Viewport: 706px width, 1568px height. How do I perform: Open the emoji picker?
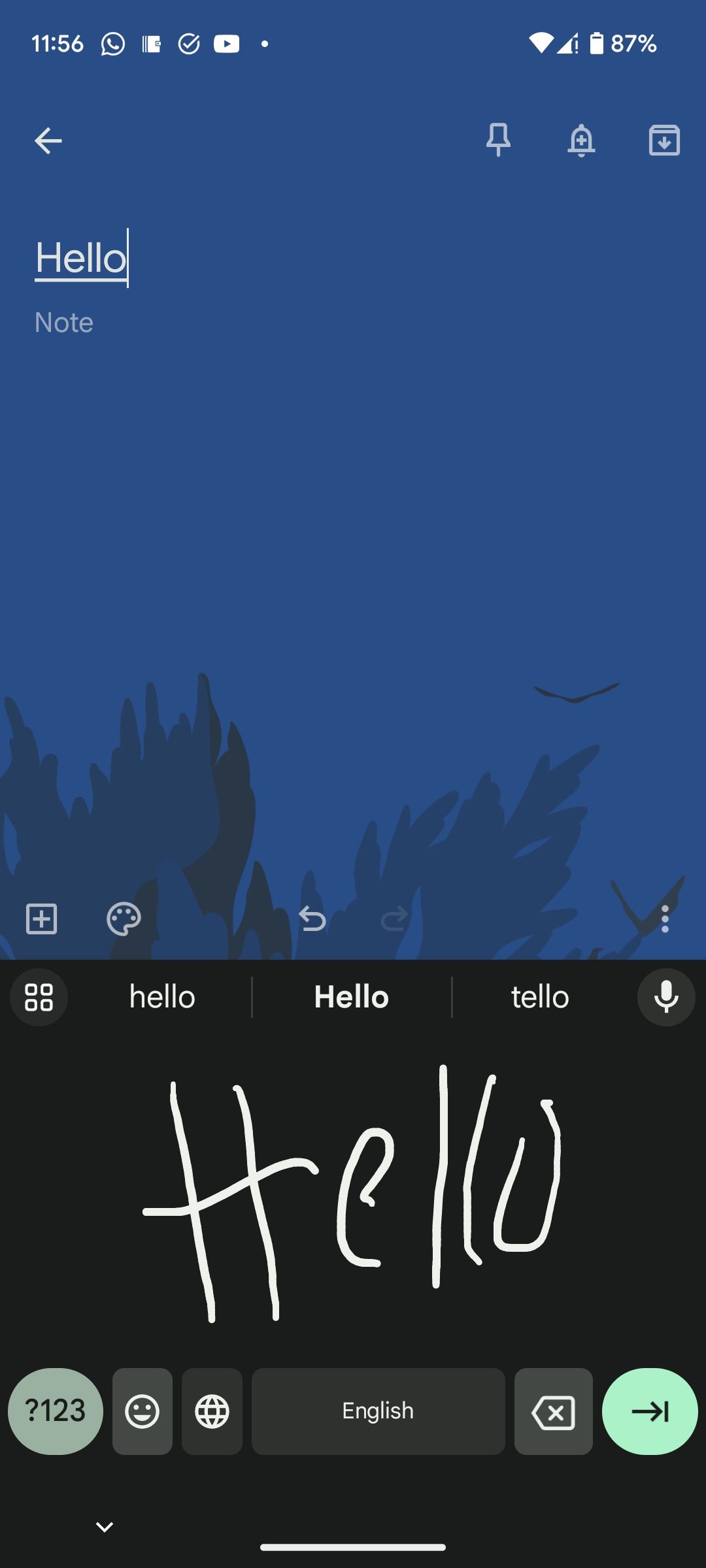[x=143, y=1412]
